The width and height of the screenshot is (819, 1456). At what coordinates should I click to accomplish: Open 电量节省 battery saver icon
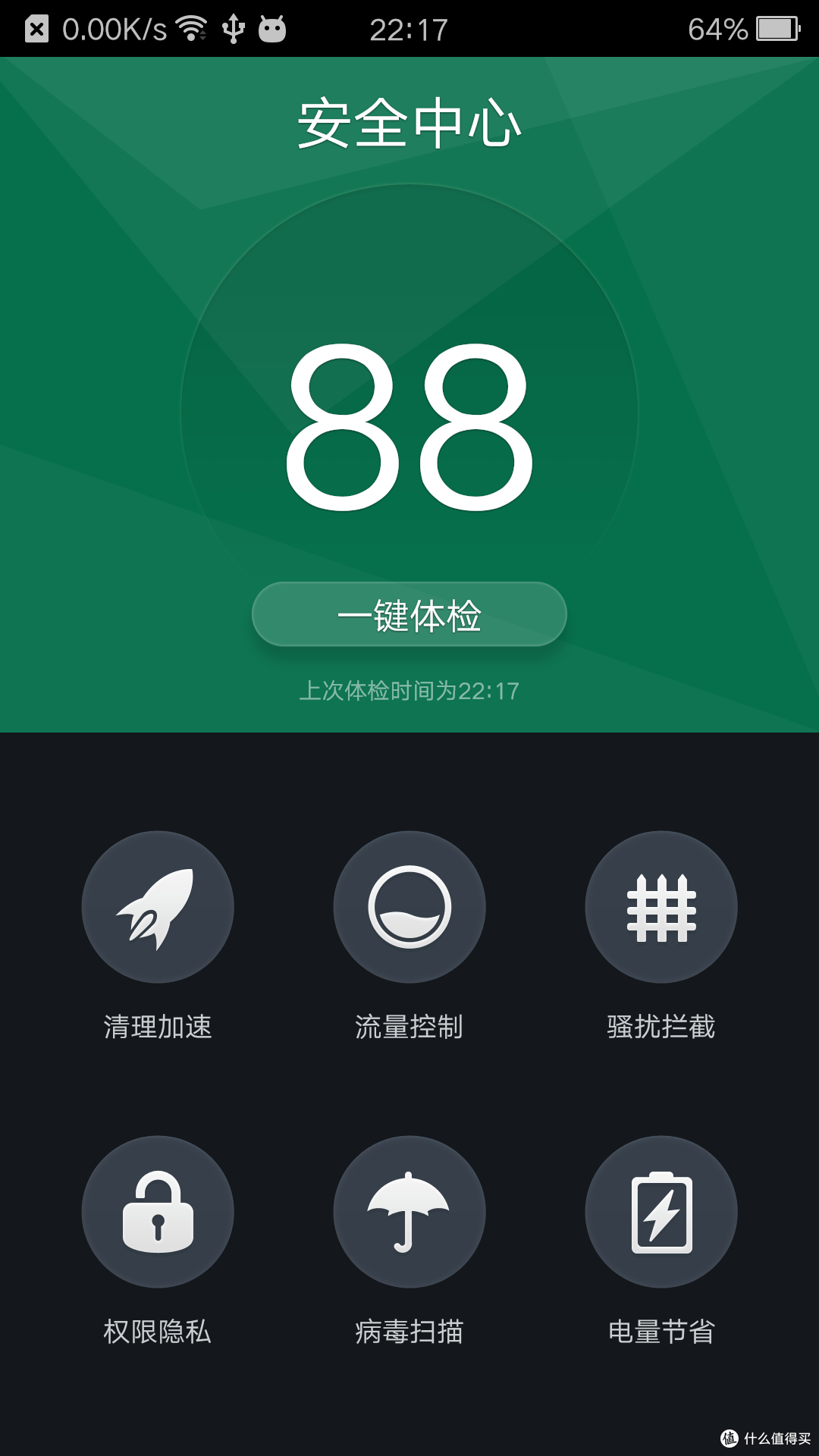tap(661, 1212)
